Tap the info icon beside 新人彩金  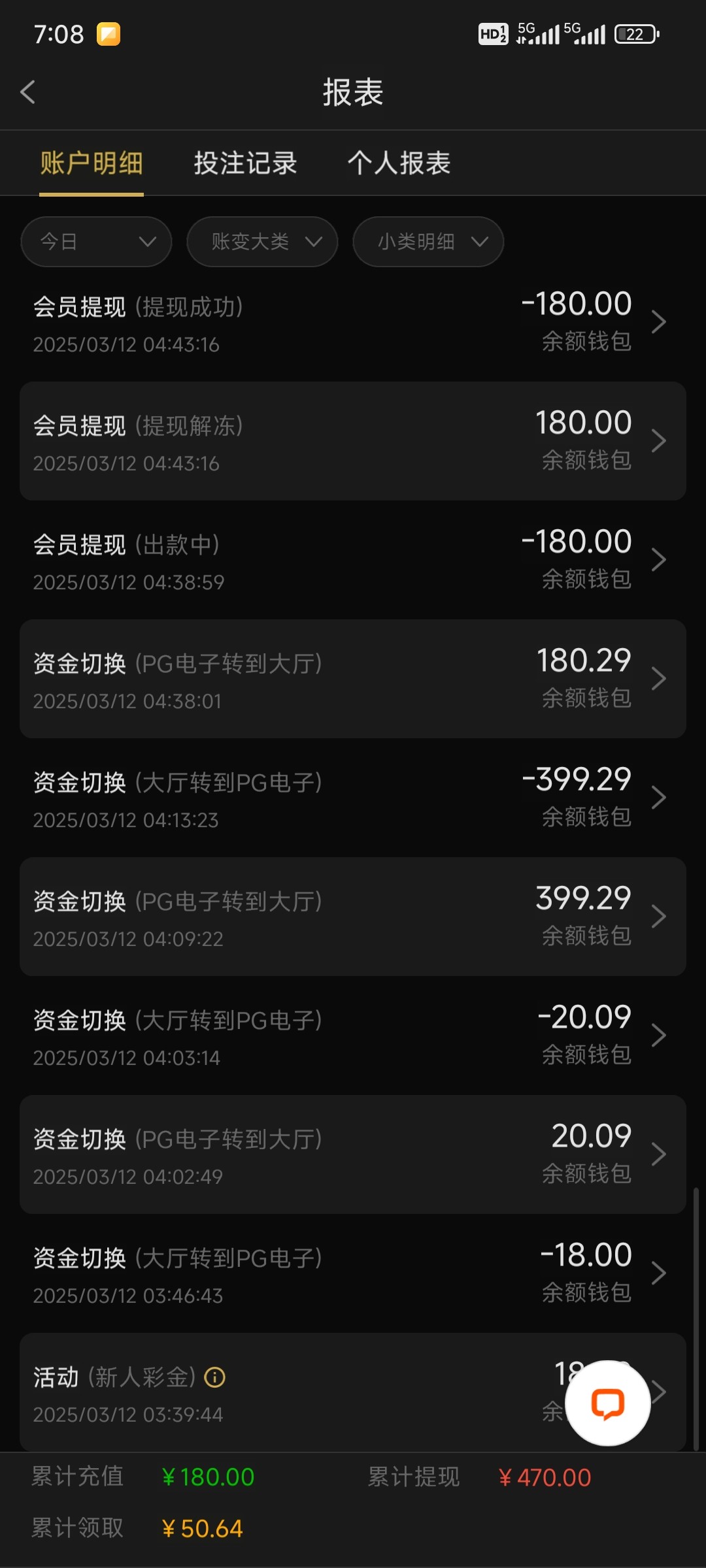pyautogui.click(x=215, y=1377)
